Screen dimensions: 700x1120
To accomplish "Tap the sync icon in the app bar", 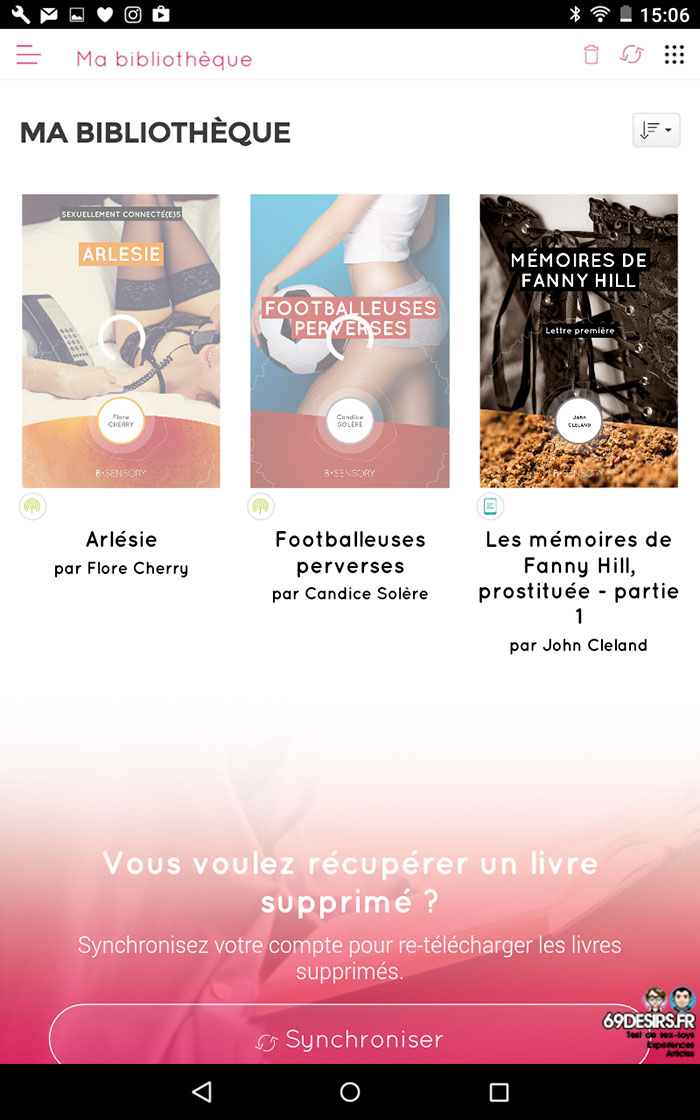I will tap(631, 54).
